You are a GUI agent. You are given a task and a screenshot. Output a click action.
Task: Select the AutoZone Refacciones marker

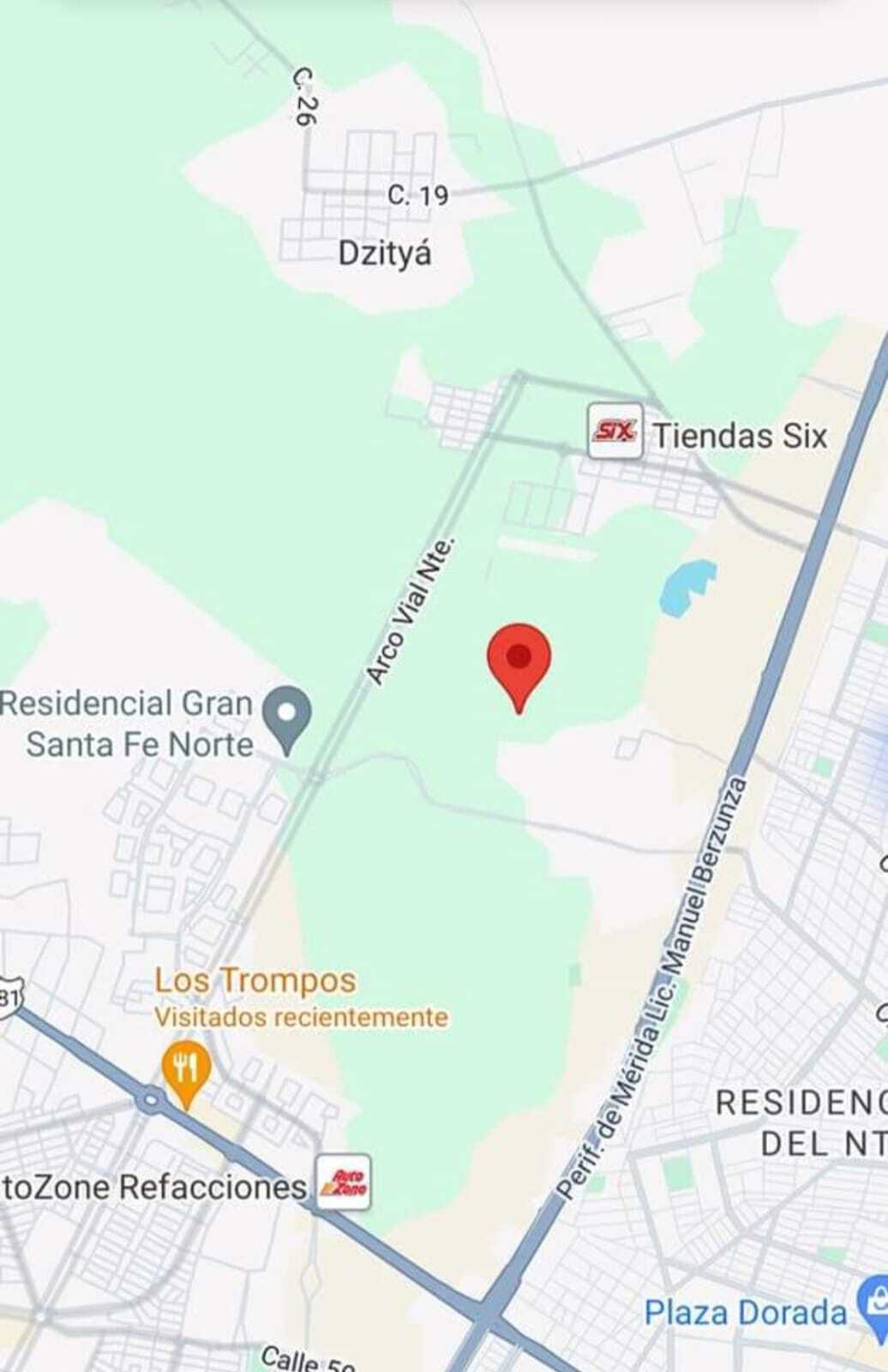[343, 1182]
